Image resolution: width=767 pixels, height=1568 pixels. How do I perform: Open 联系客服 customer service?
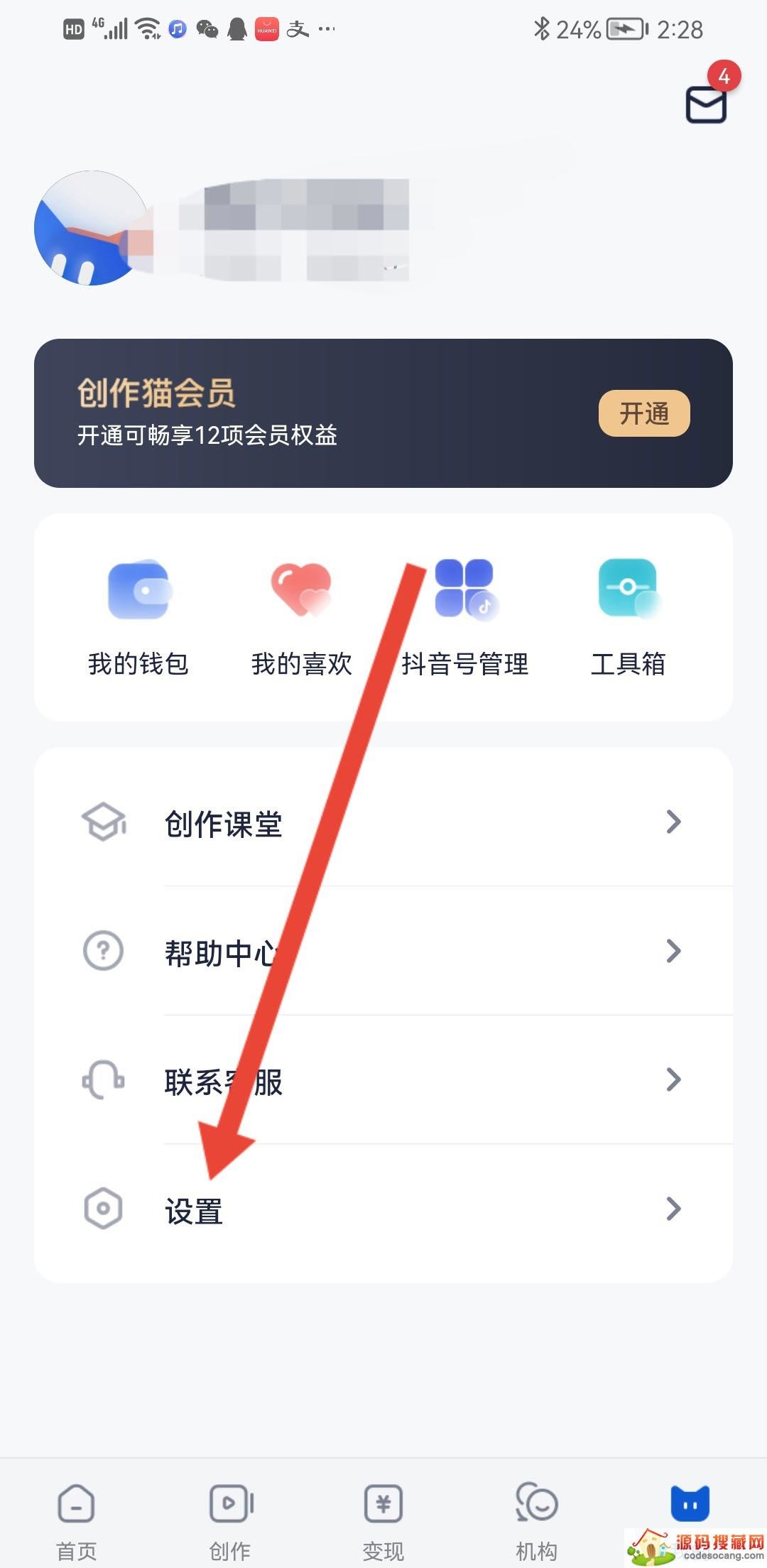[x=383, y=1081]
